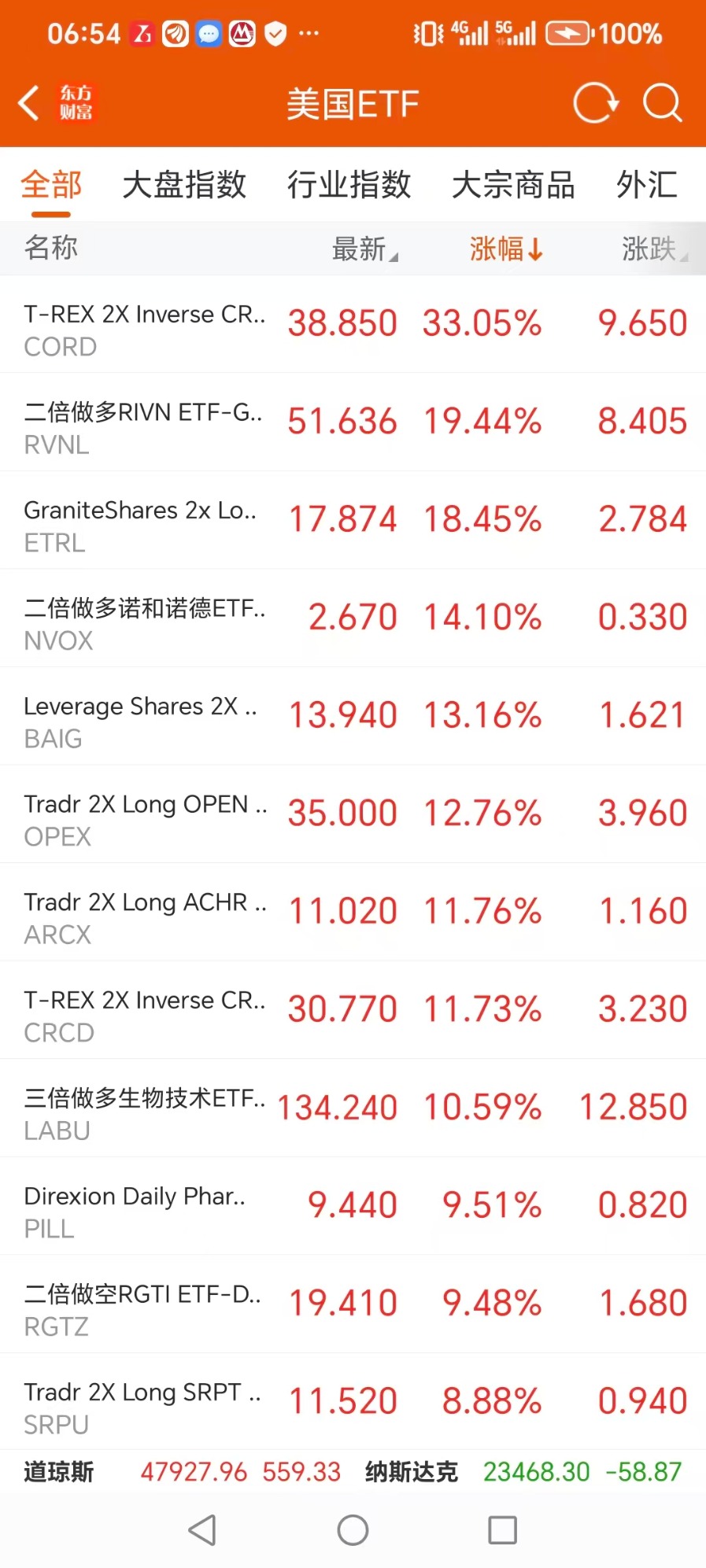
Task: Open the NVOX ETF quote
Action: pos(353,618)
